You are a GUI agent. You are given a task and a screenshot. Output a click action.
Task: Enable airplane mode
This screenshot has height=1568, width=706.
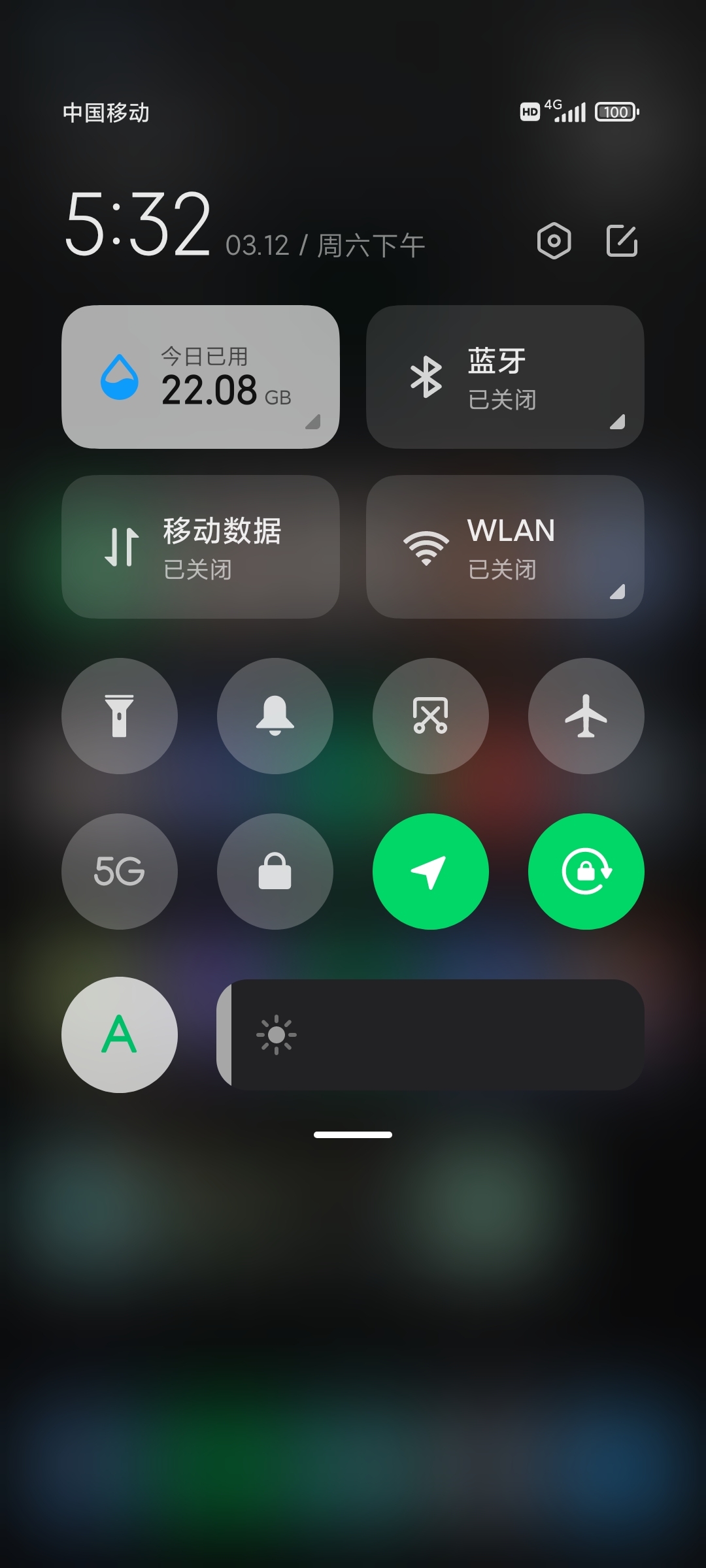point(586,716)
